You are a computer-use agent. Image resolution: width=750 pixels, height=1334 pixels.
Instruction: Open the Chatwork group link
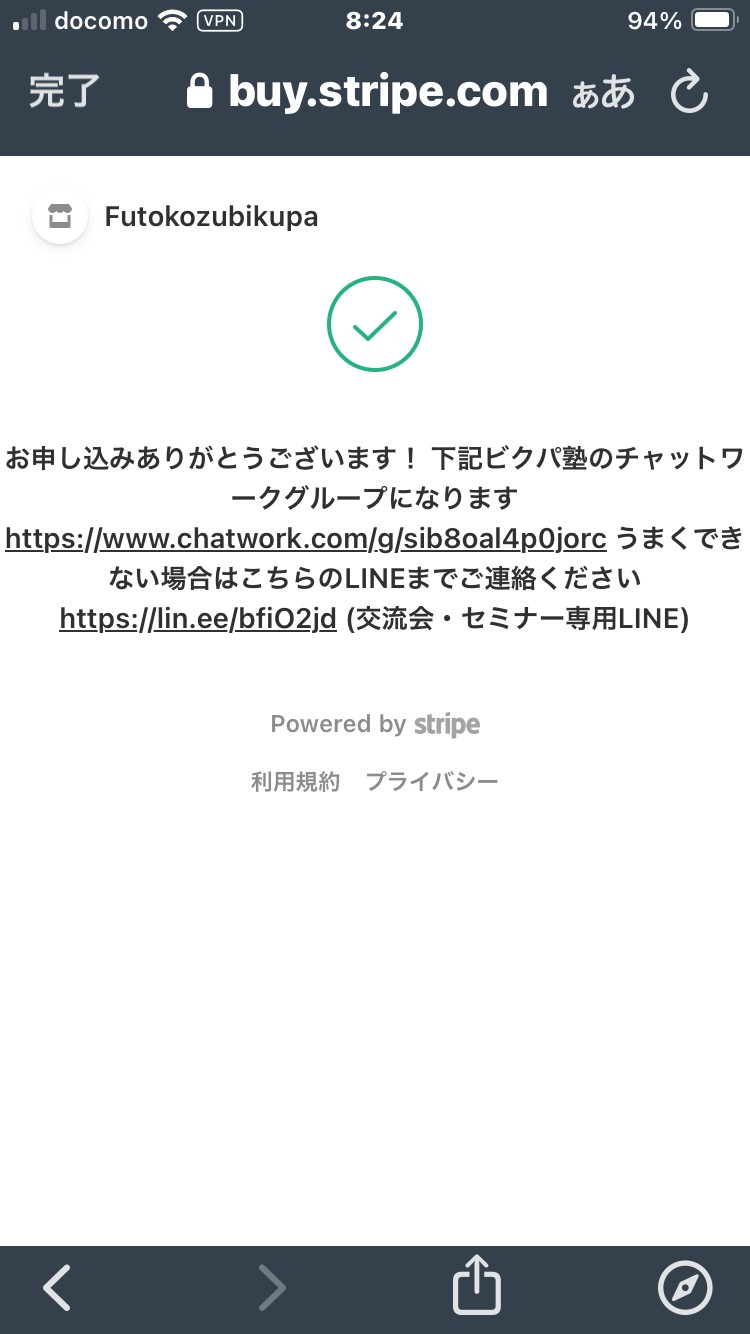(306, 539)
